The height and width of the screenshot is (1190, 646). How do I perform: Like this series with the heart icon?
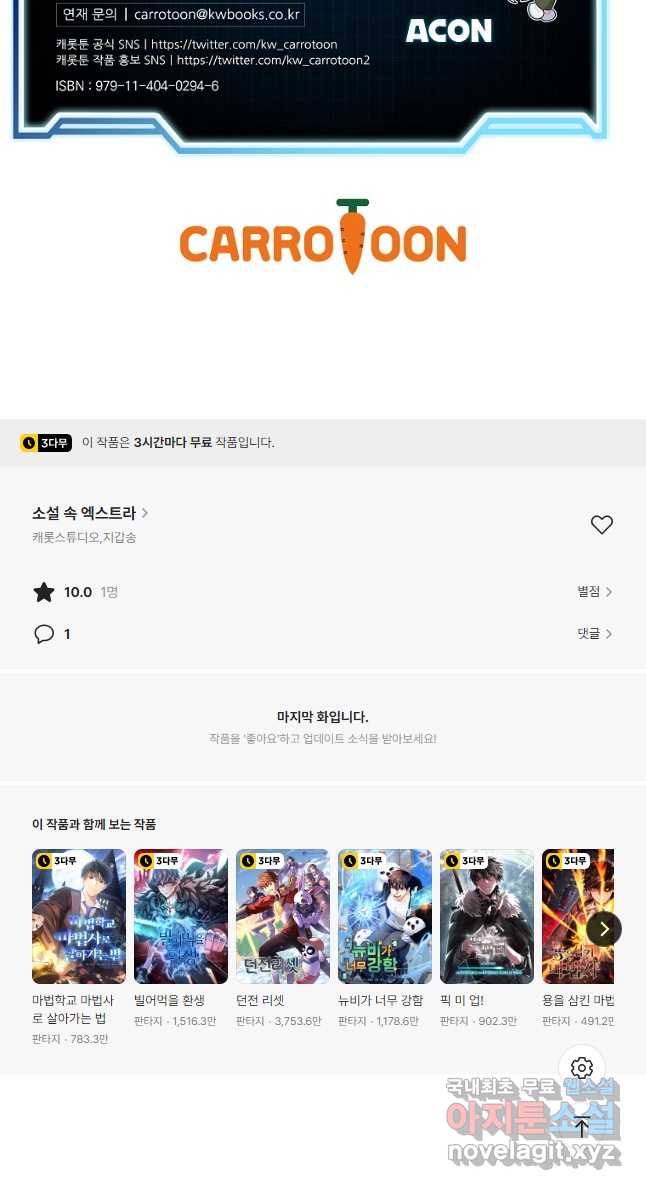pyautogui.click(x=601, y=525)
